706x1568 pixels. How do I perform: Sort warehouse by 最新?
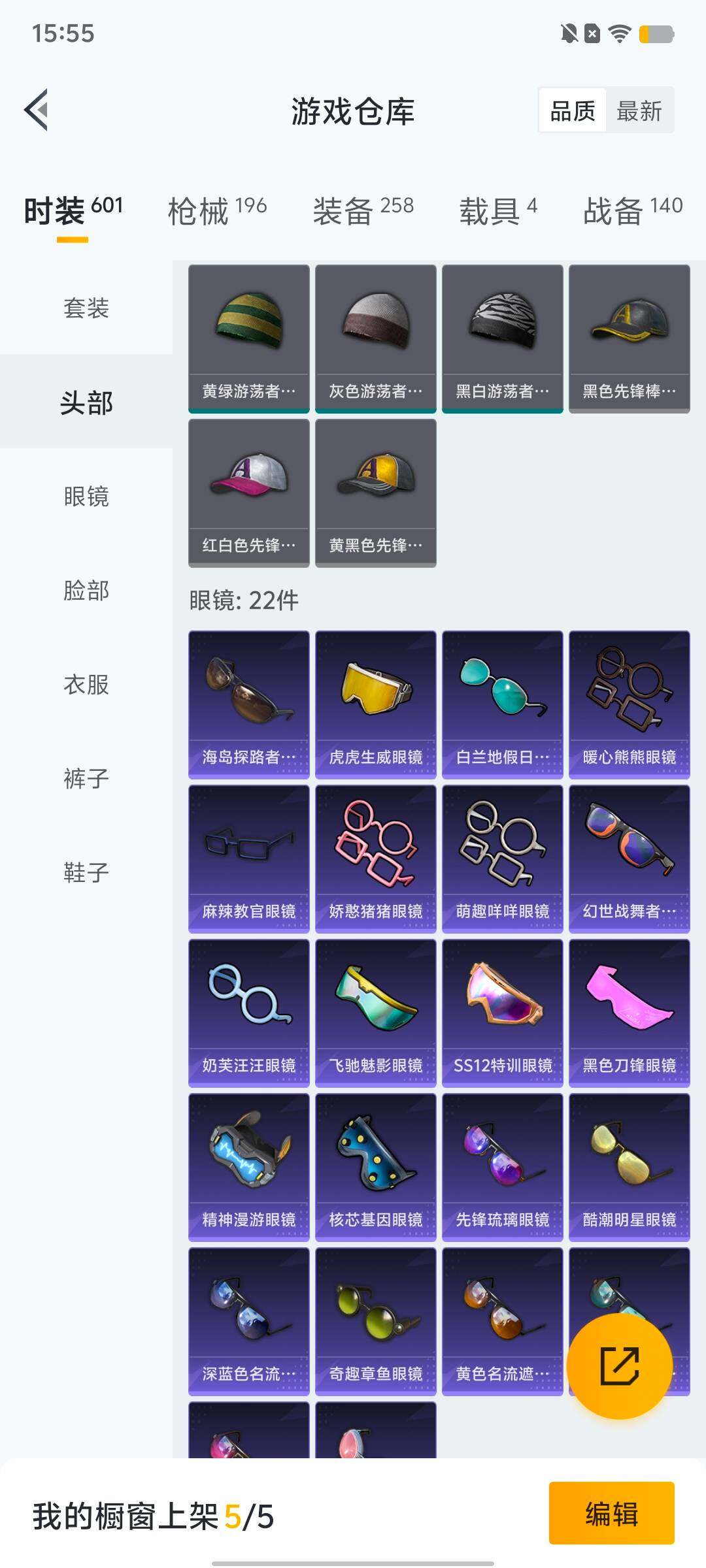[639, 111]
